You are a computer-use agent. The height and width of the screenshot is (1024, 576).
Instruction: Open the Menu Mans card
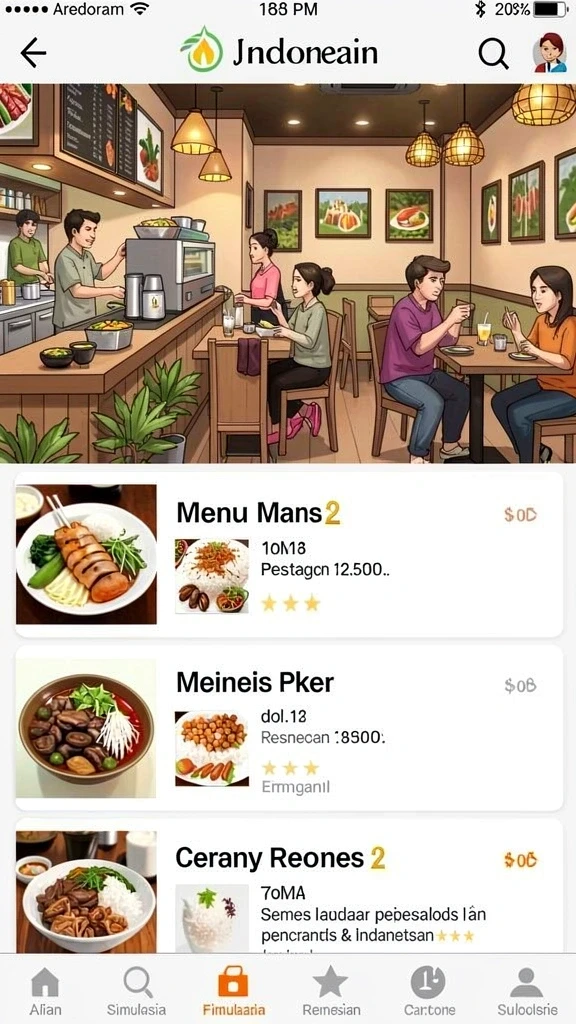coord(289,554)
